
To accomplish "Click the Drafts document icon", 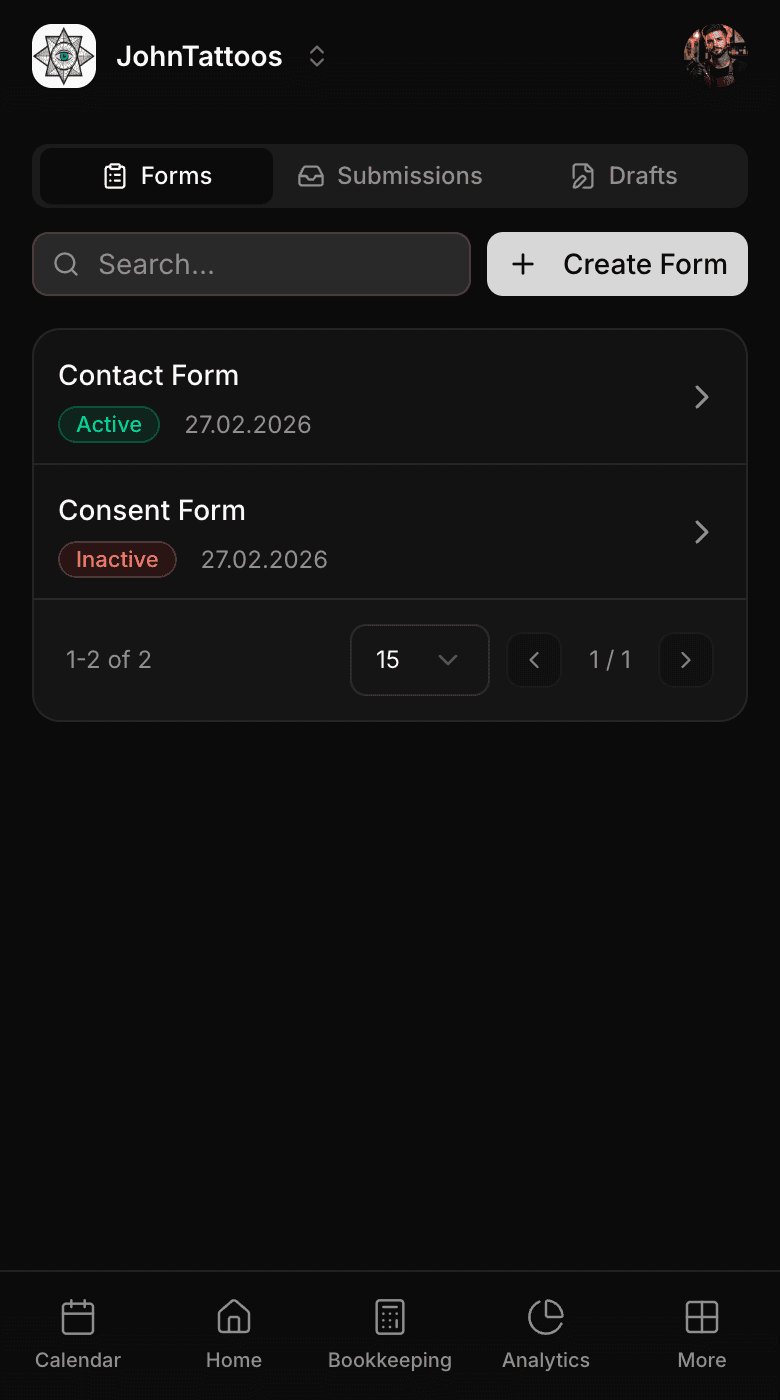I will tap(581, 175).
